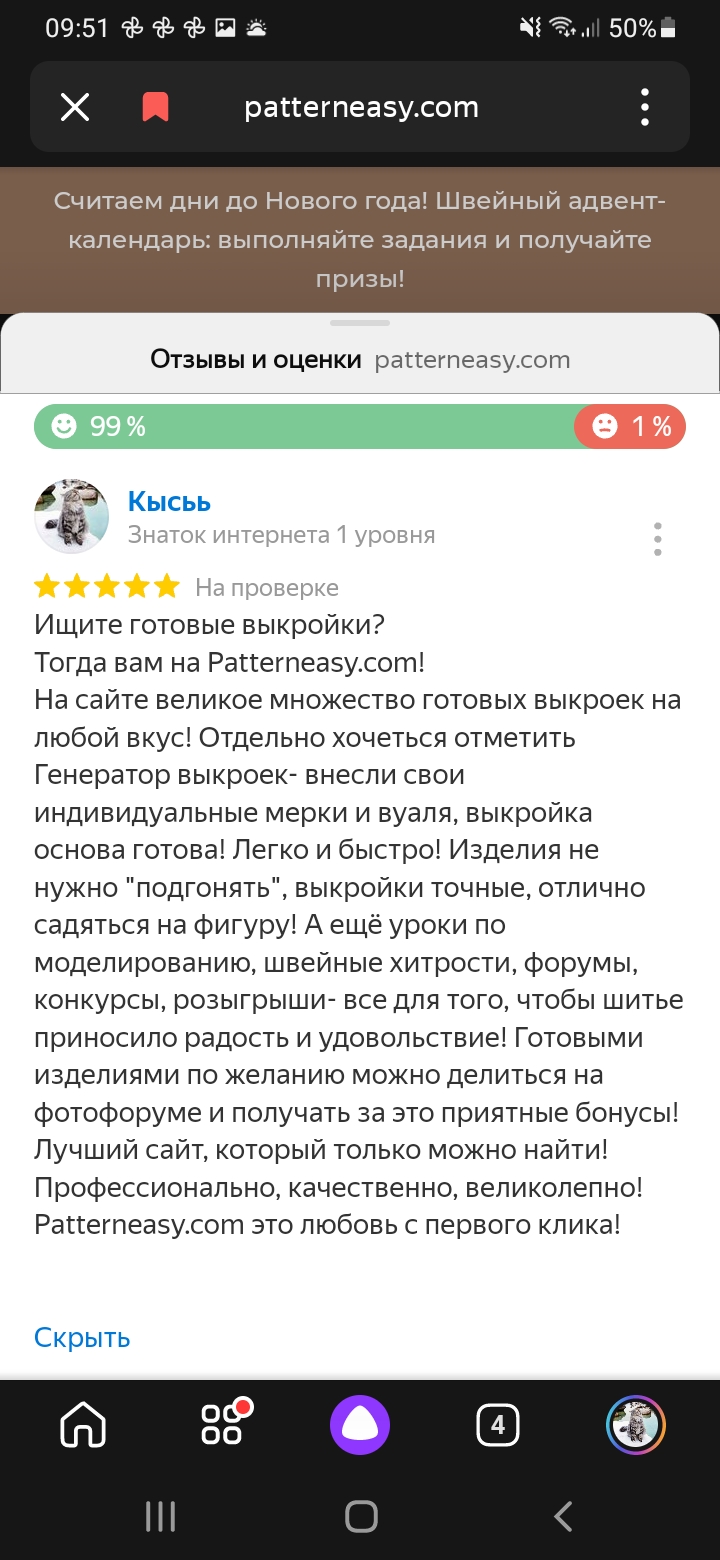
Task: Go to browser home page
Action: 83,1425
